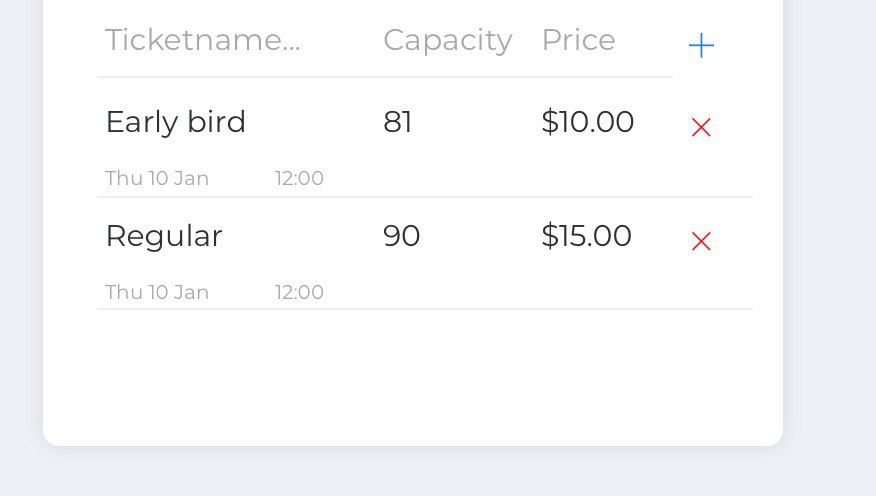The height and width of the screenshot is (496, 876).
Task: Delete the Regular ticket
Action: click(701, 241)
